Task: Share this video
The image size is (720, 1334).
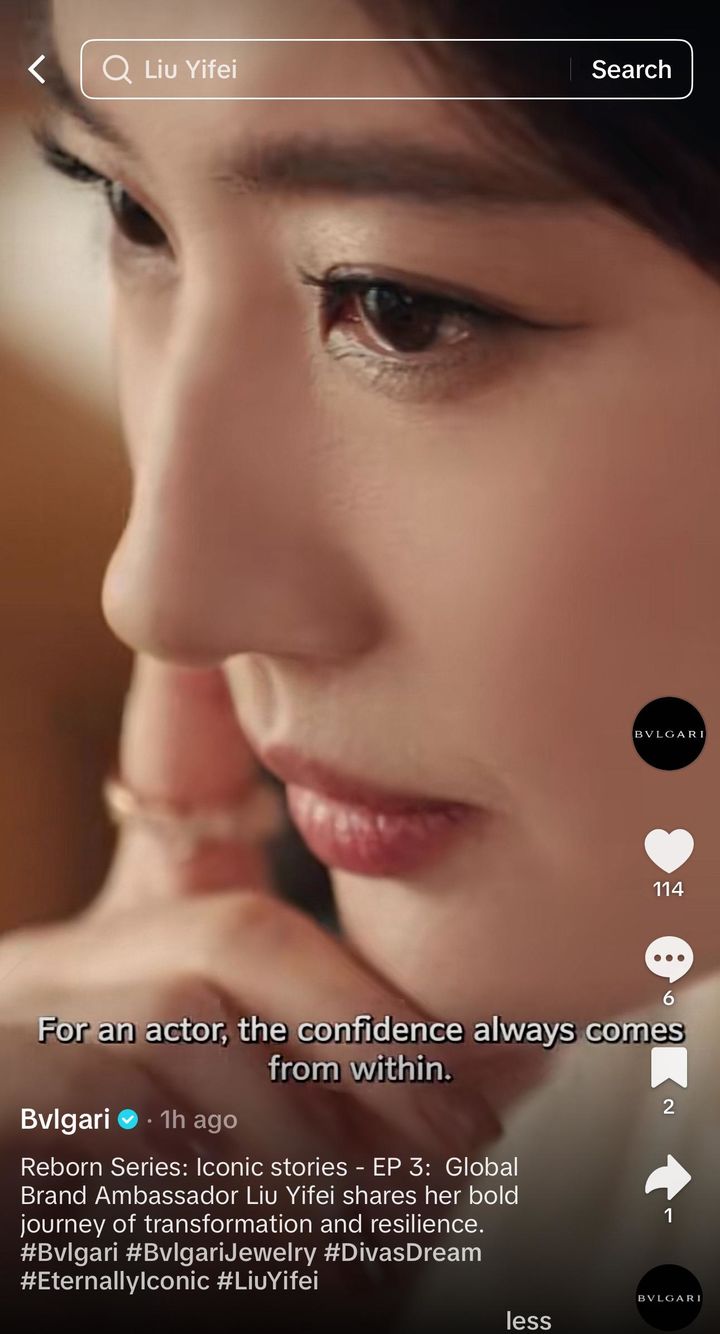Action: [x=669, y=1177]
